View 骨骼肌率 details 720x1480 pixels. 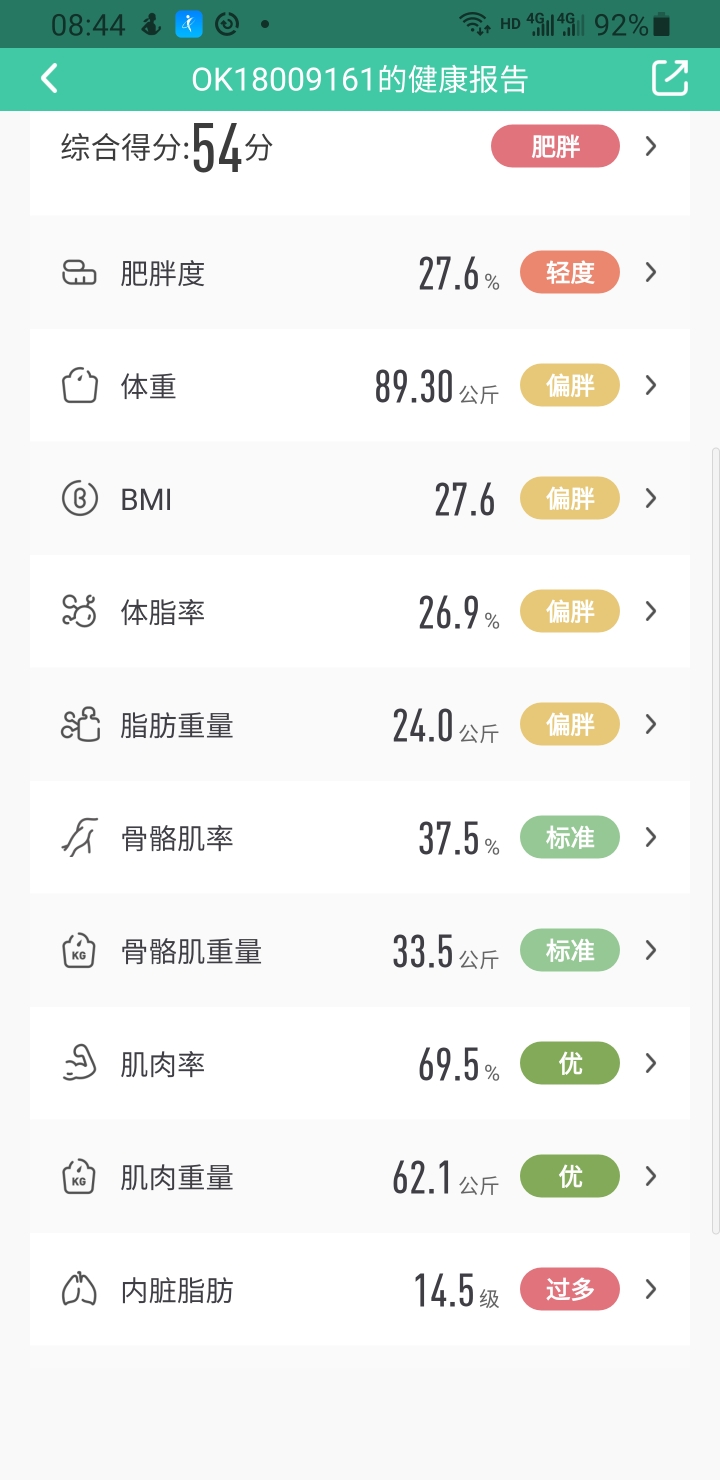pyautogui.click(x=360, y=837)
